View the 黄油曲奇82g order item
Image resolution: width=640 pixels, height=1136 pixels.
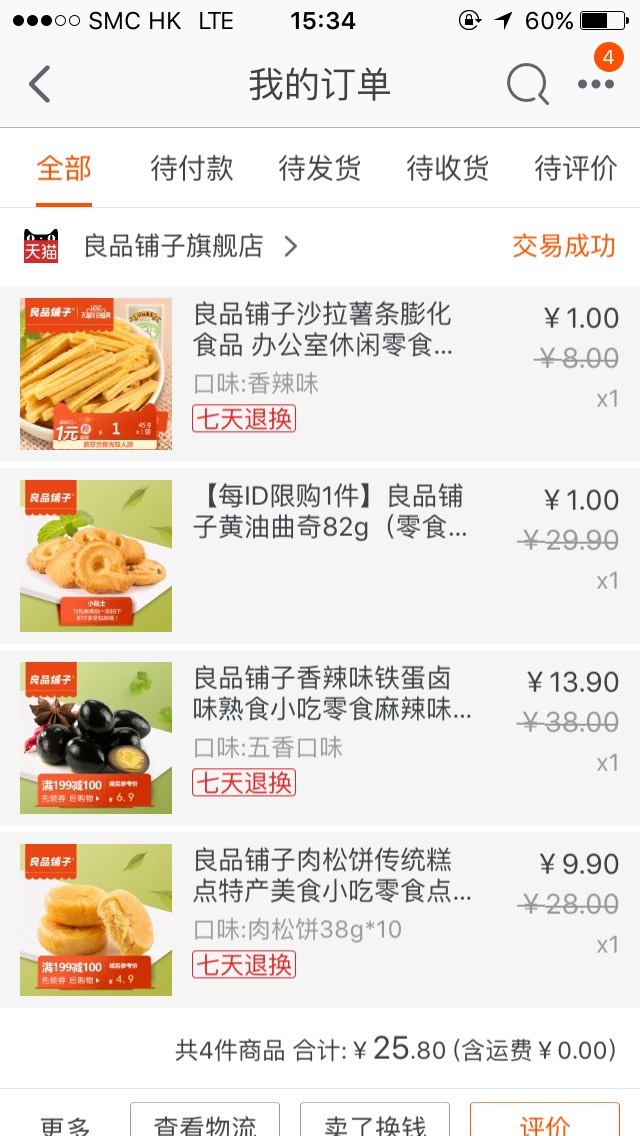[x=320, y=556]
